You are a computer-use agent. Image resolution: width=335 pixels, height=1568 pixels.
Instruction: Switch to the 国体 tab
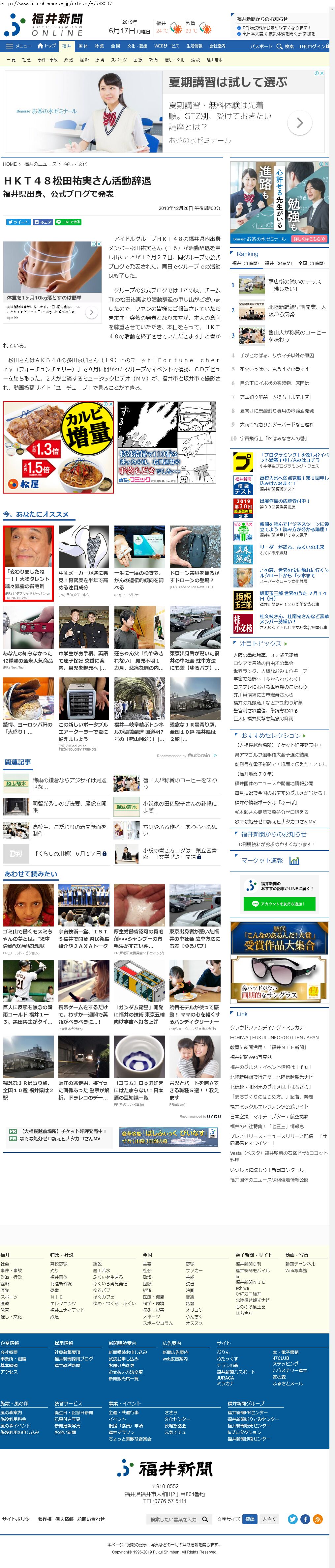coord(83,46)
